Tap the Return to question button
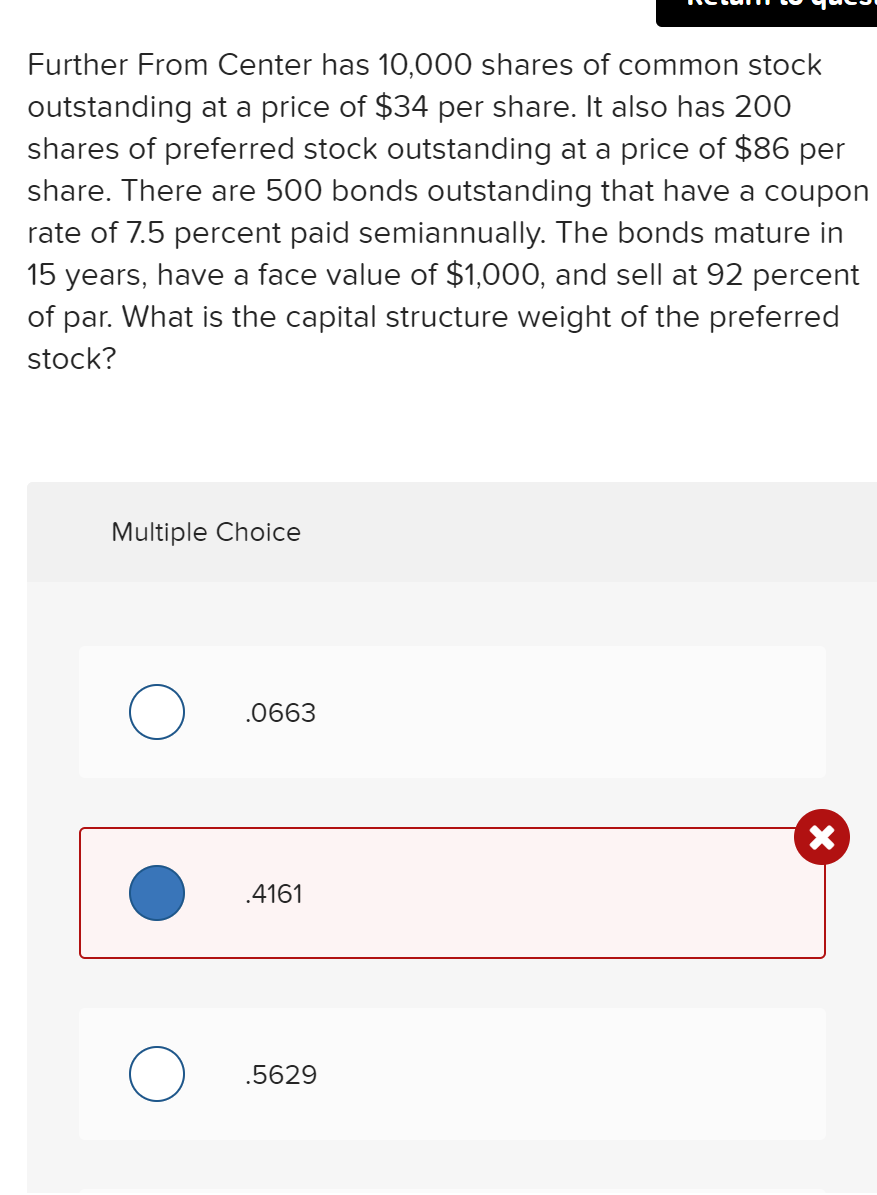Viewport: 877px width, 1195px height. click(767, 12)
